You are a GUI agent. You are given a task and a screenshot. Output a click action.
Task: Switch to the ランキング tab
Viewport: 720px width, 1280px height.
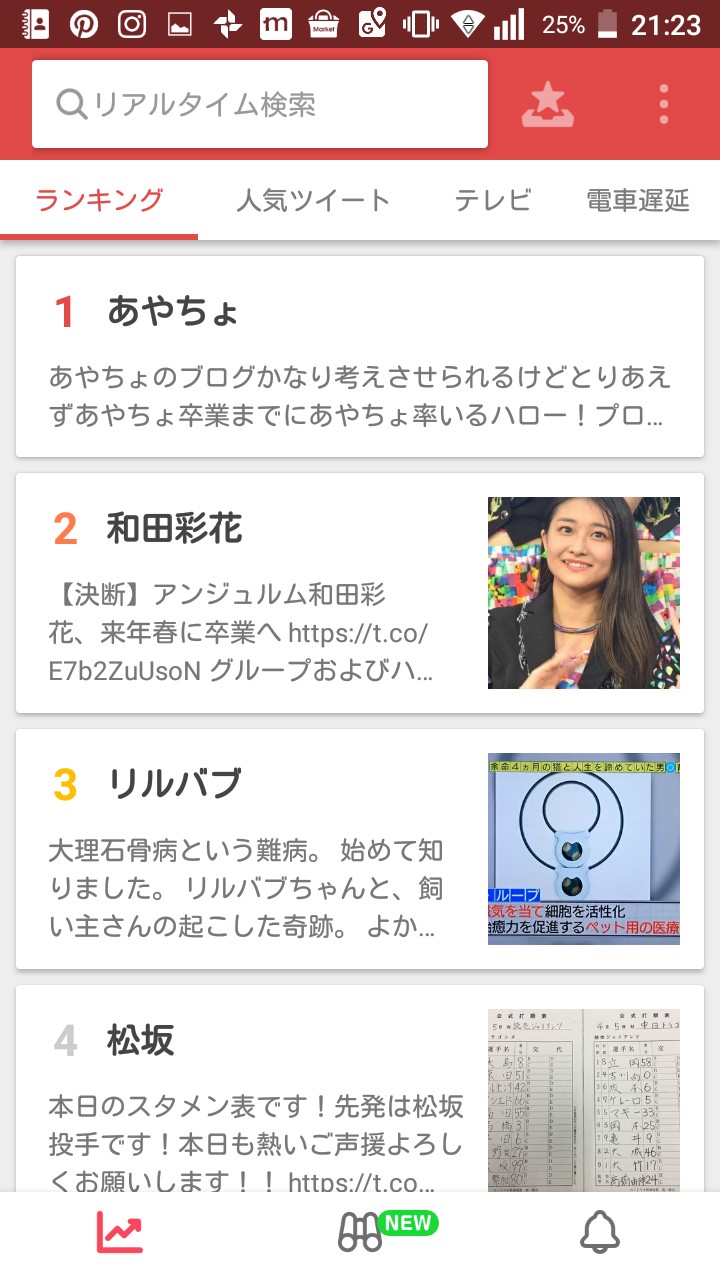99,200
